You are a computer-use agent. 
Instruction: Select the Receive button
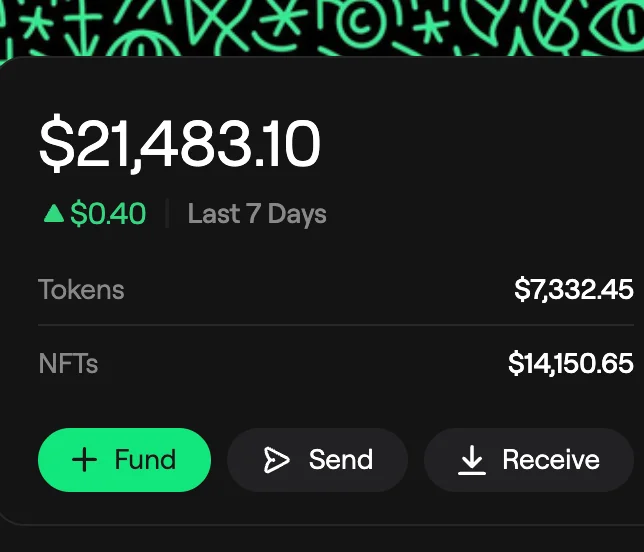(528, 460)
